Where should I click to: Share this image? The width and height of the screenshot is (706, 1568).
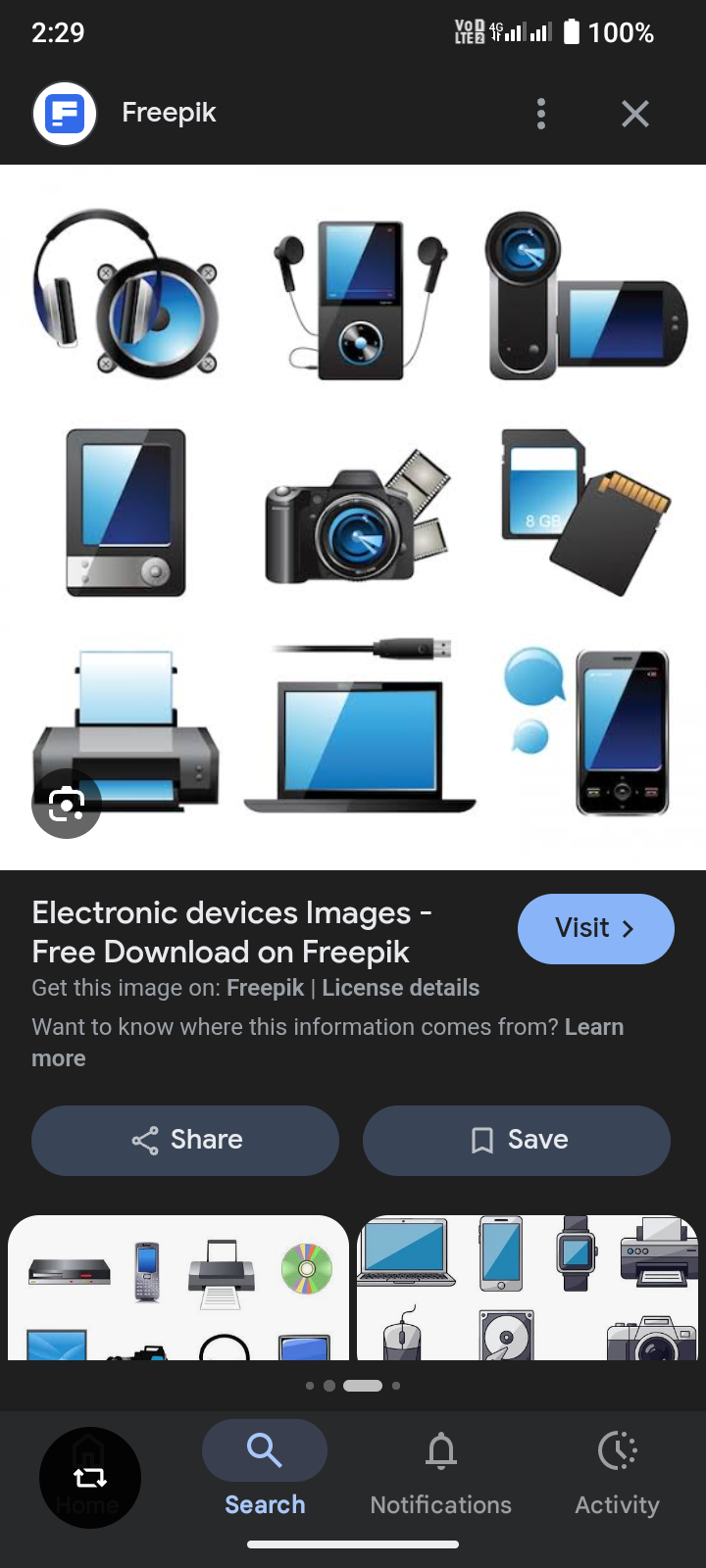coord(185,1140)
